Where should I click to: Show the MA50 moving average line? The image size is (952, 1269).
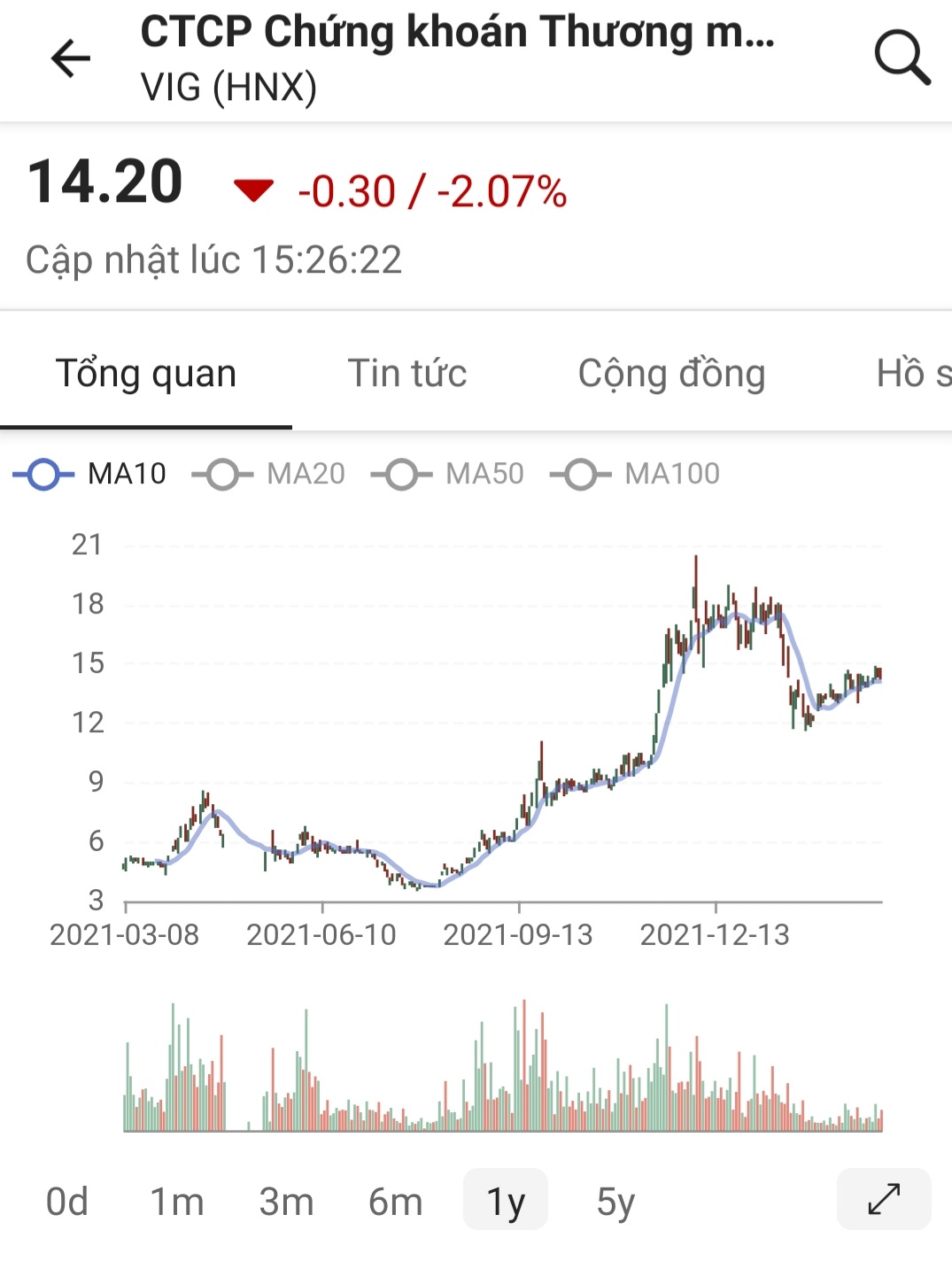[x=448, y=474]
